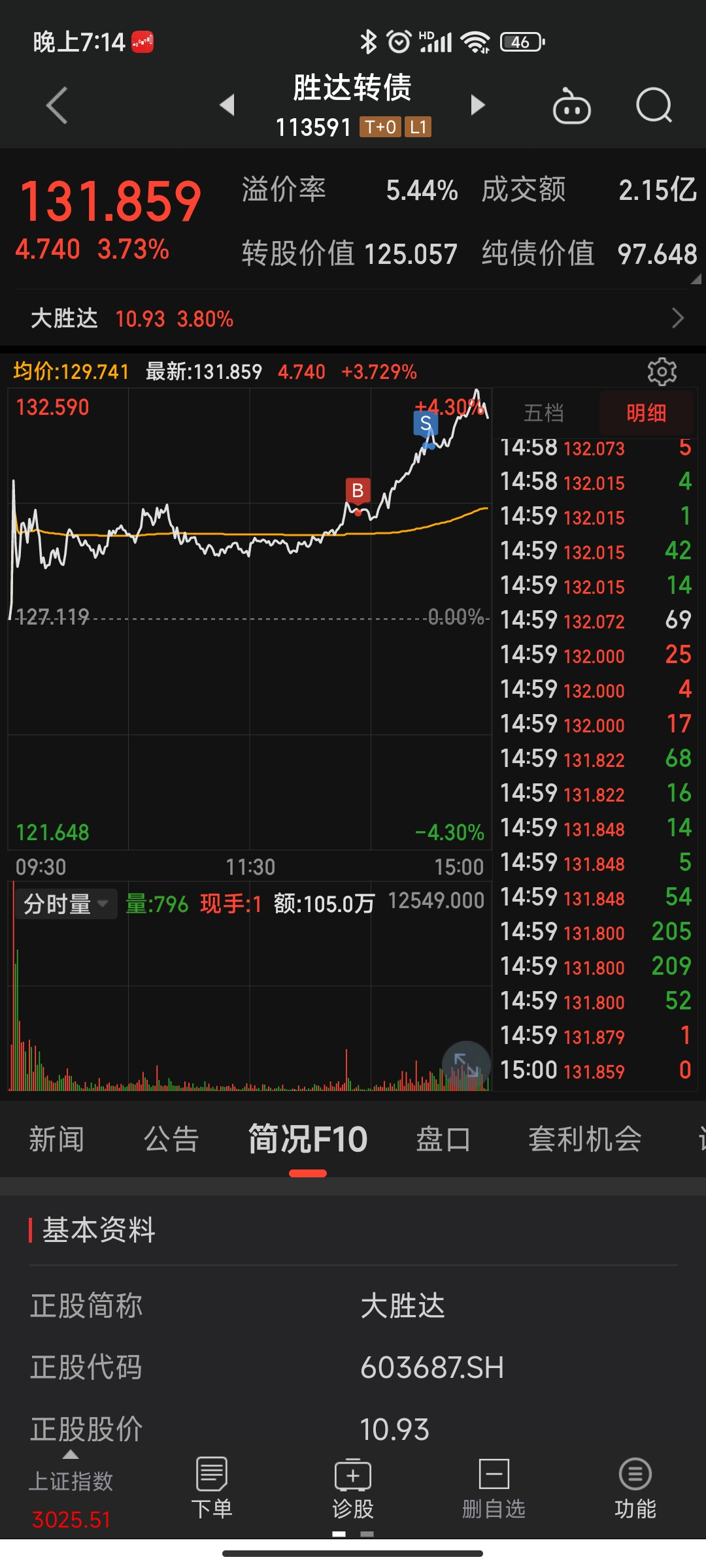The width and height of the screenshot is (706, 1568).
Task: Go back to the previous page
Action: point(58,105)
